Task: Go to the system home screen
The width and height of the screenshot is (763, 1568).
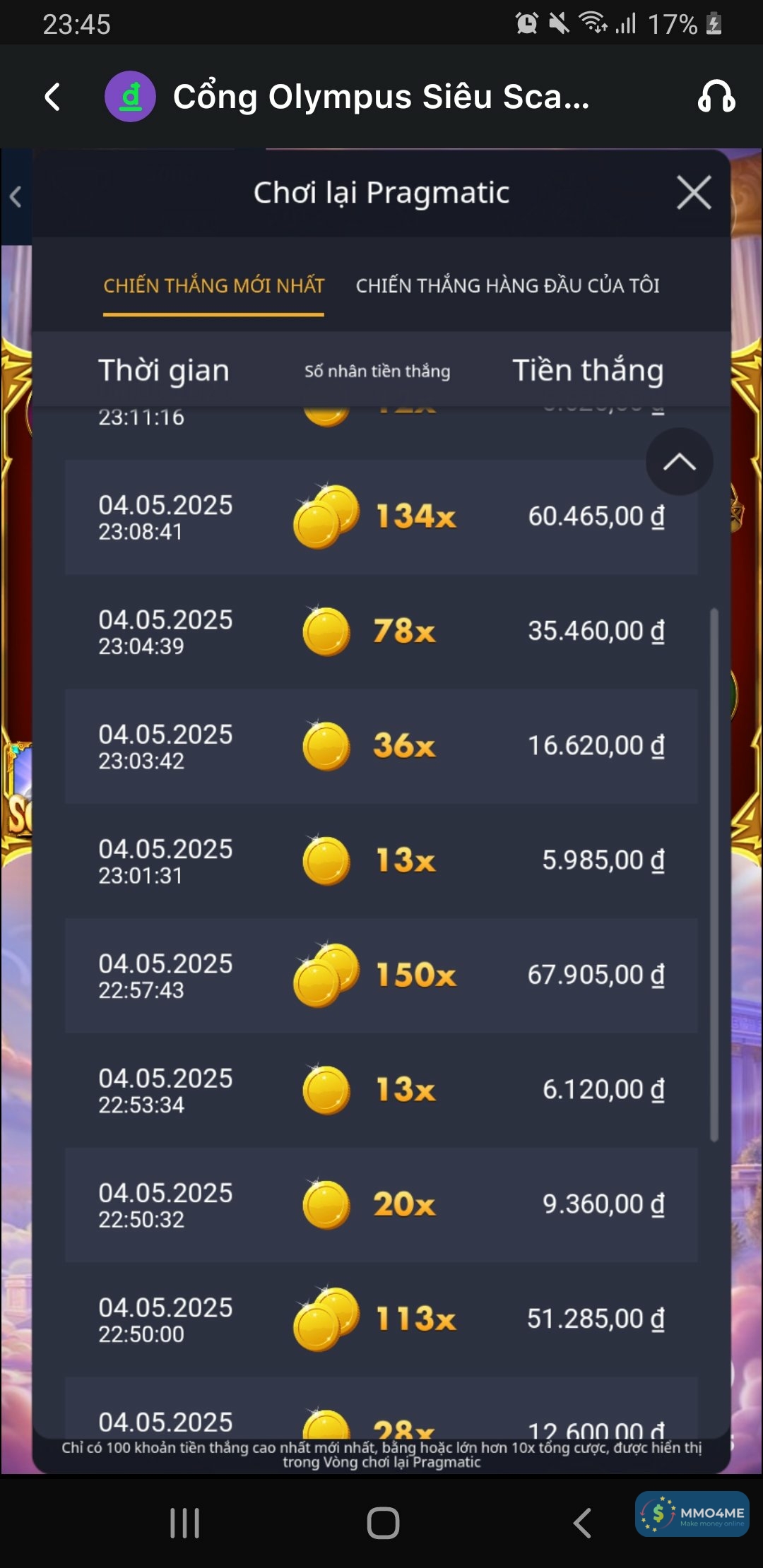Action: point(383,1523)
